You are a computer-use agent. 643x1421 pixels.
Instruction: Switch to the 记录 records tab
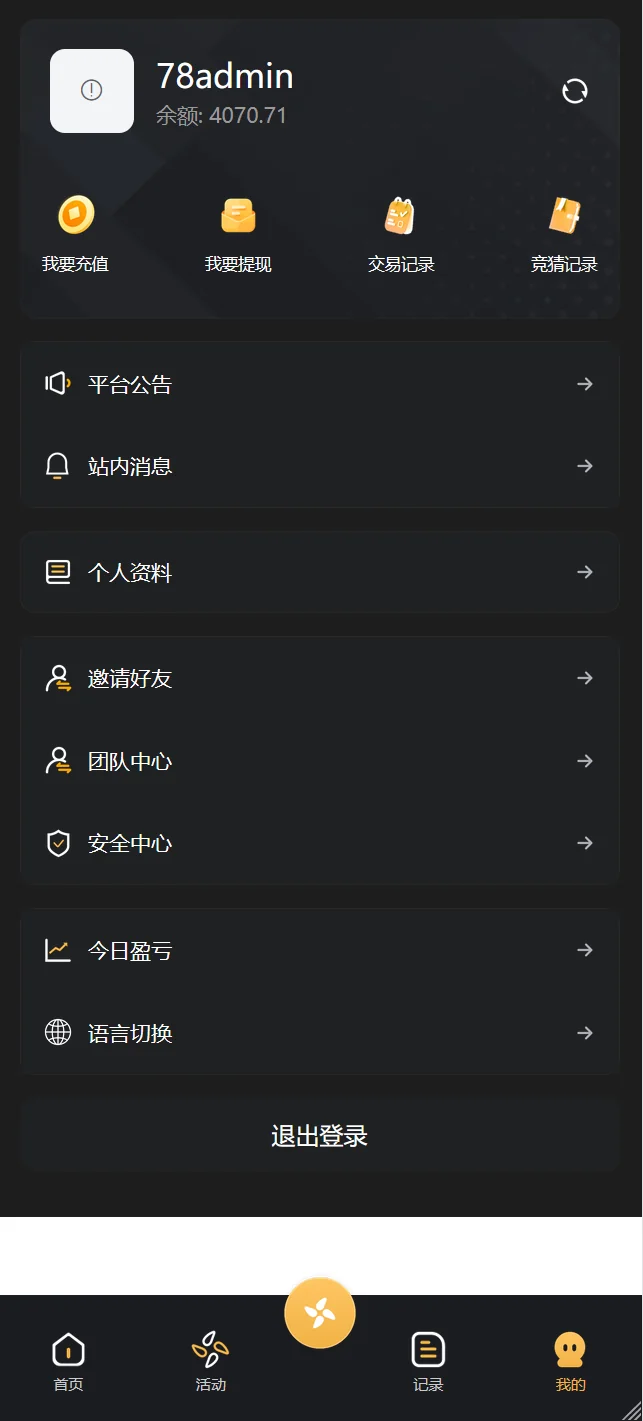[428, 1361]
